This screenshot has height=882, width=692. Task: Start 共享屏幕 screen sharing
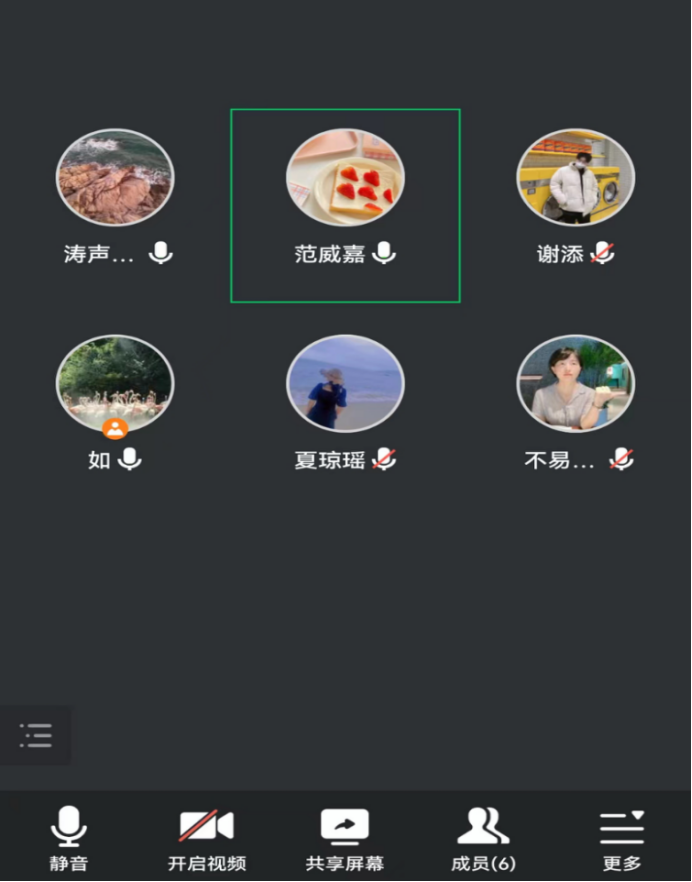click(x=344, y=838)
